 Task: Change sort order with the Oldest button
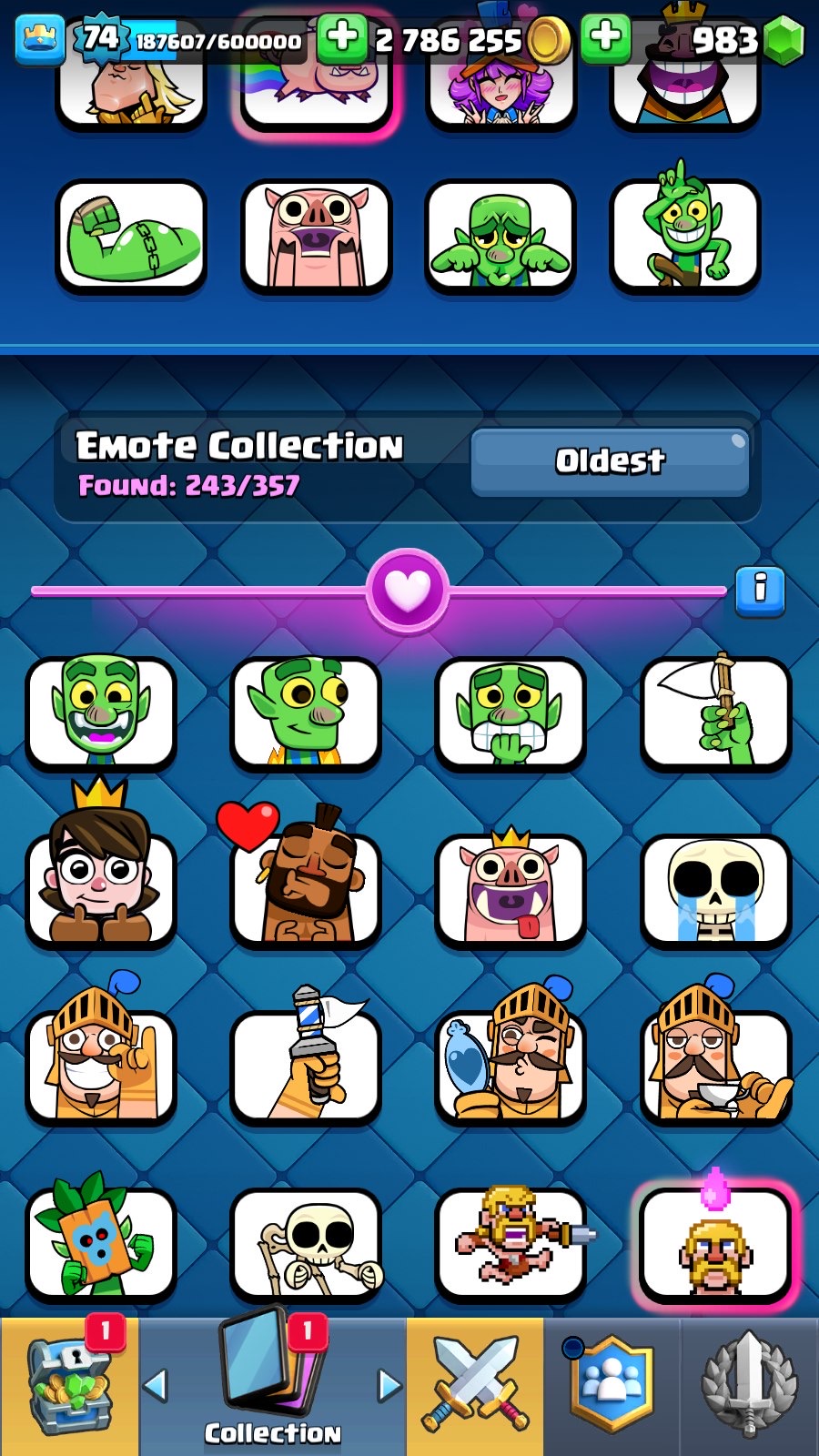[x=610, y=461]
